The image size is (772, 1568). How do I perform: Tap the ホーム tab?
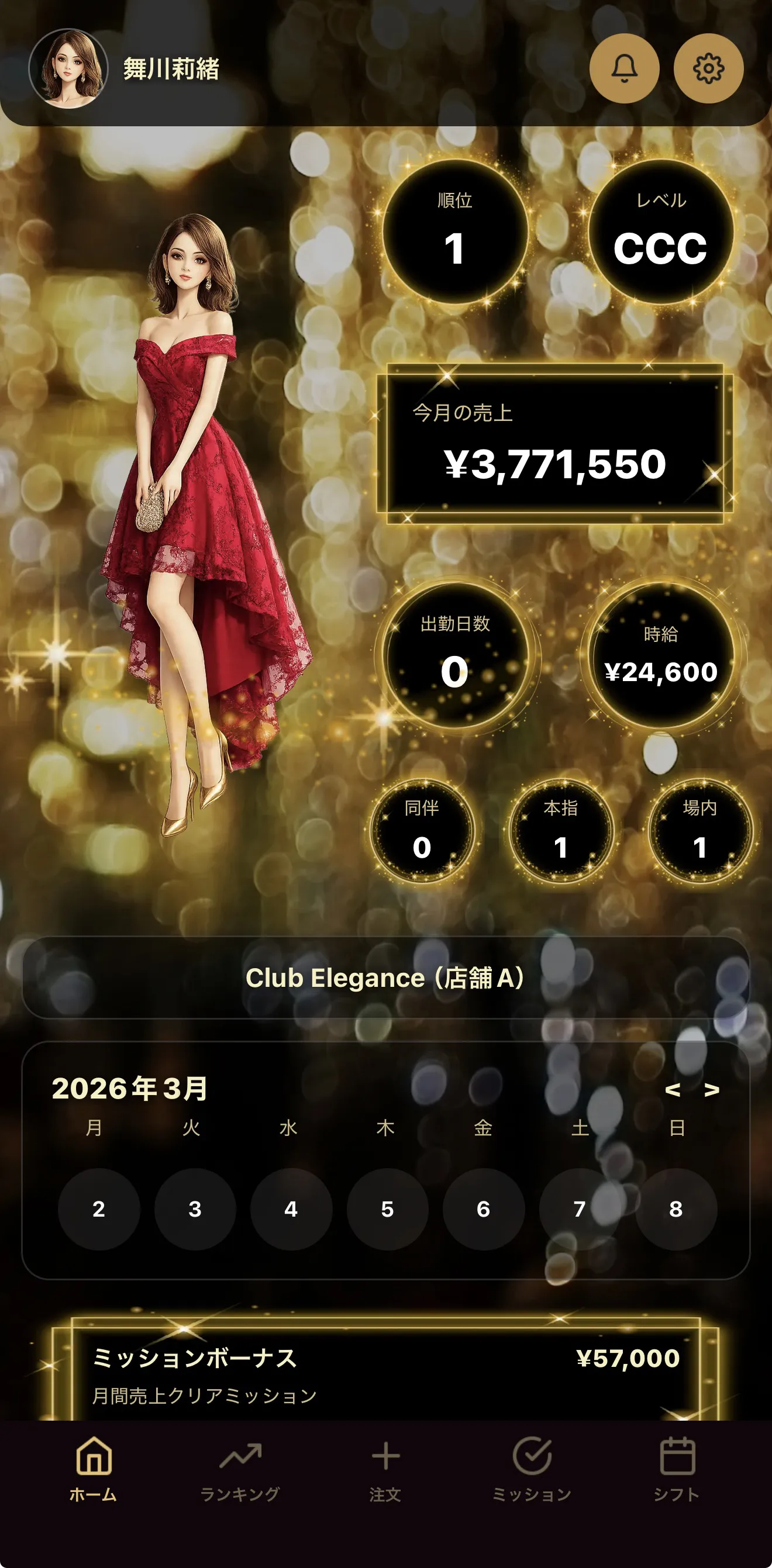pyautogui.click(x=94, y=1469)
